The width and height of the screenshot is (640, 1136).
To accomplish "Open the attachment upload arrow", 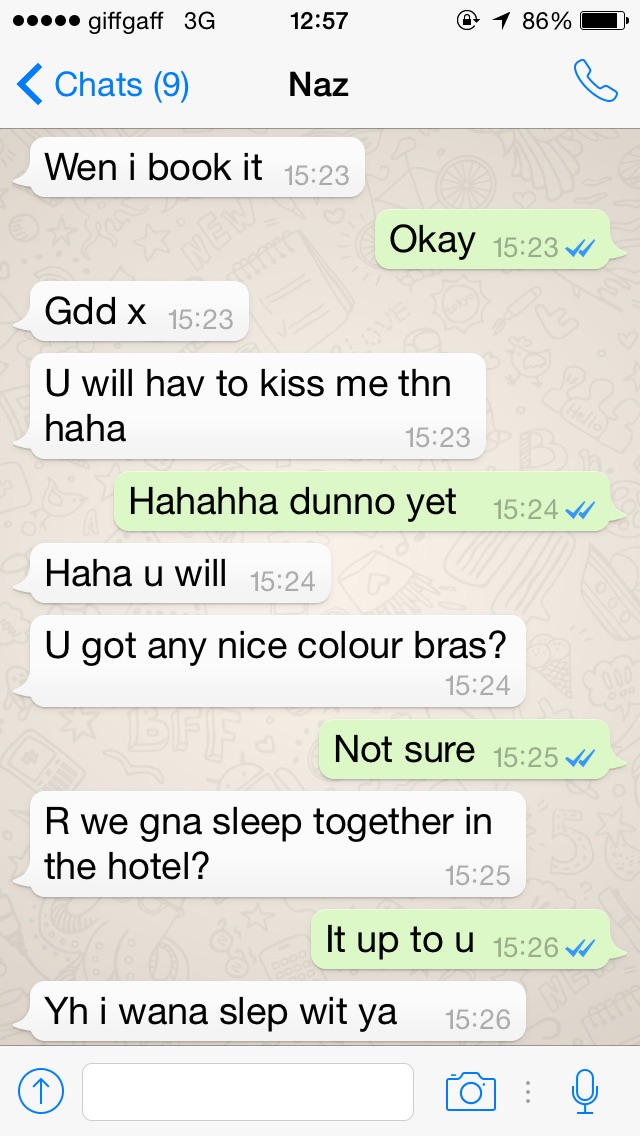I will pos(41,1091).
